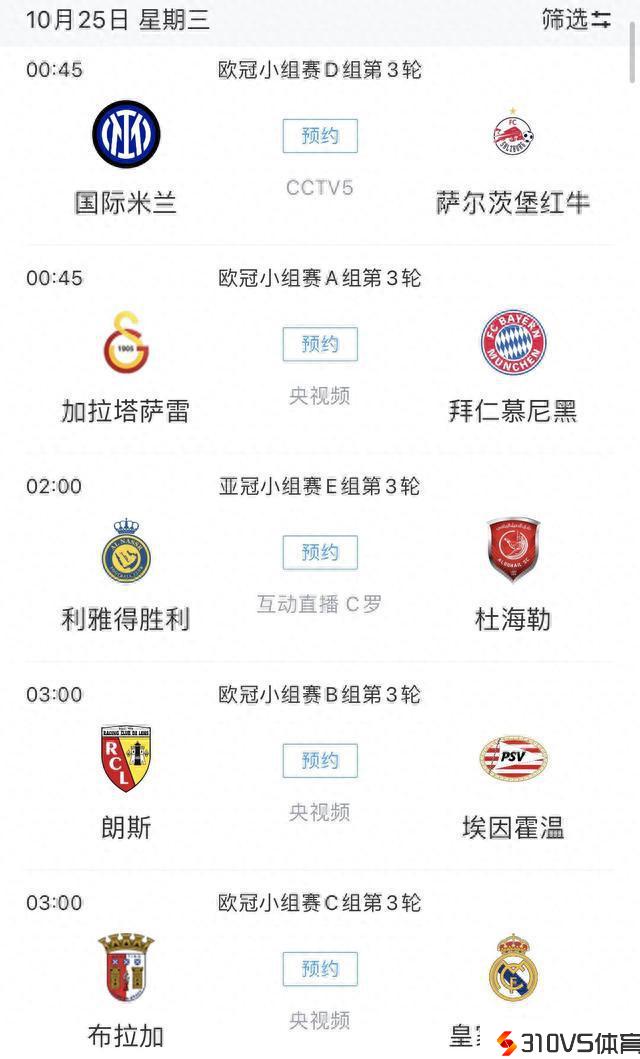This screenshot has height=1059, width=640.
Task: Reserve the 朗斯 vs 埃因霍温 match
Action: click(x=320, y=760)
